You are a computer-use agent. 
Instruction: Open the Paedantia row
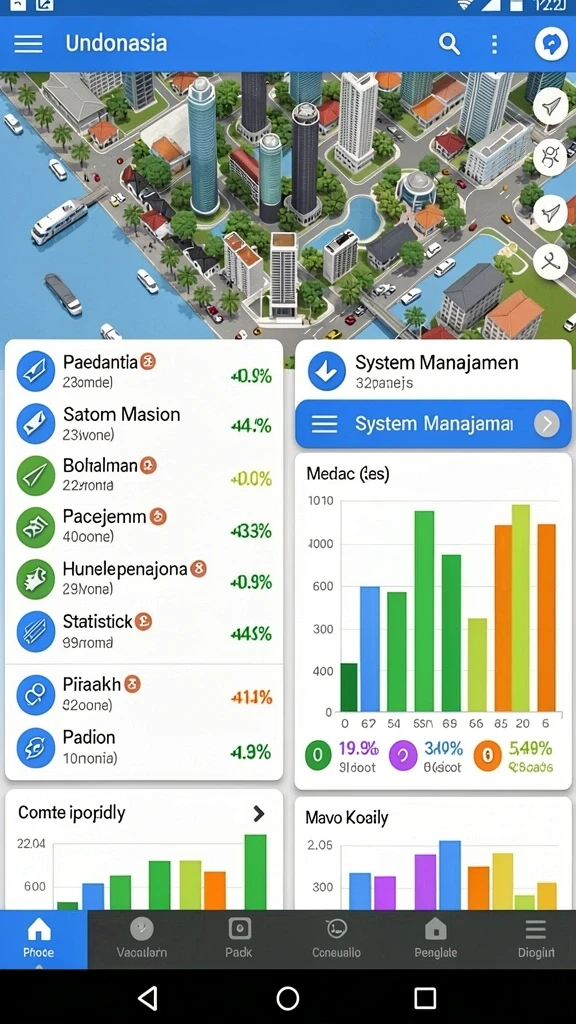[144, 372]
